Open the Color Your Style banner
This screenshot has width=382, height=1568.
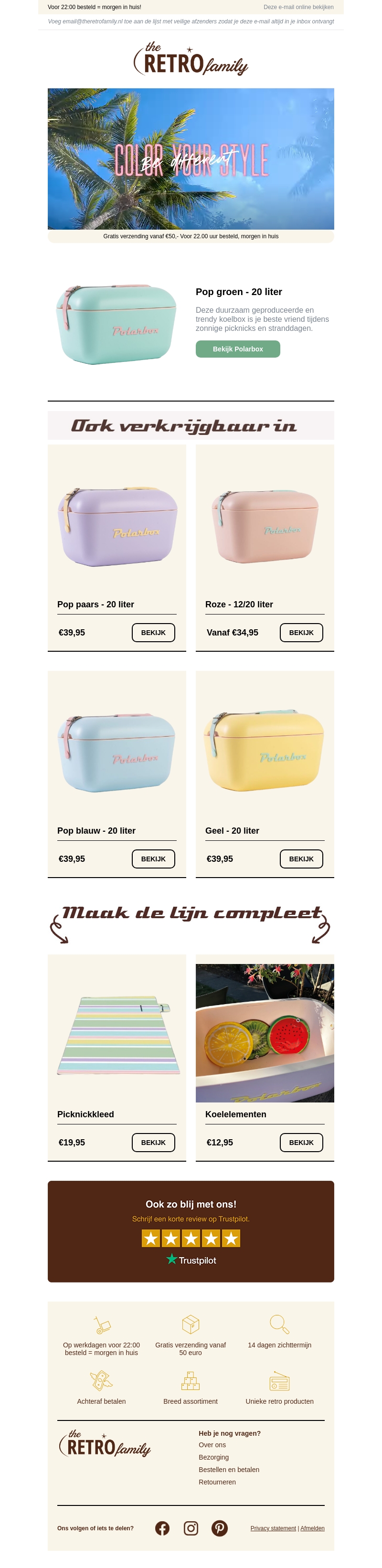click(x=191, y=159)
